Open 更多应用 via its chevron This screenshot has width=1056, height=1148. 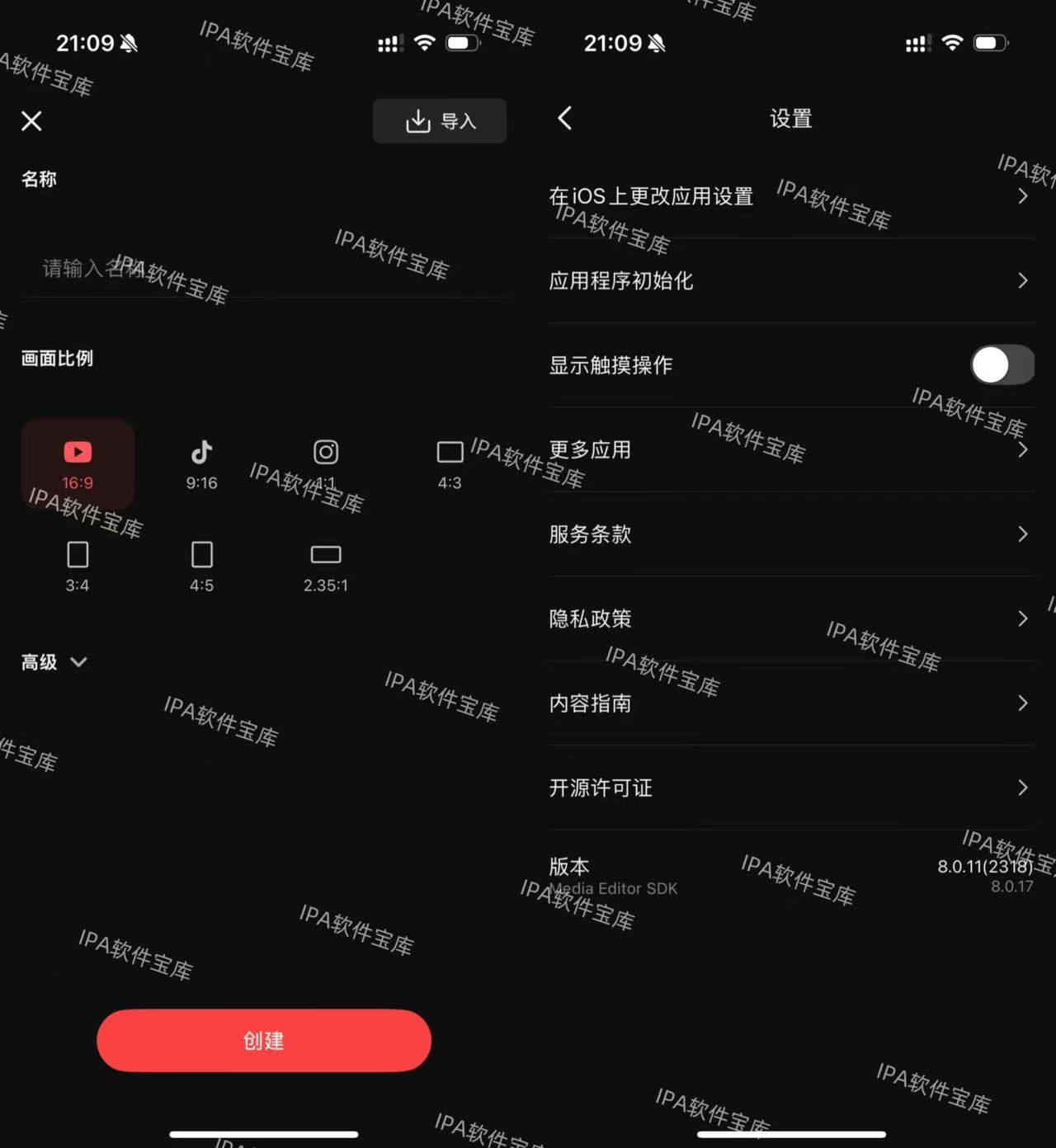coord(1022,449)
